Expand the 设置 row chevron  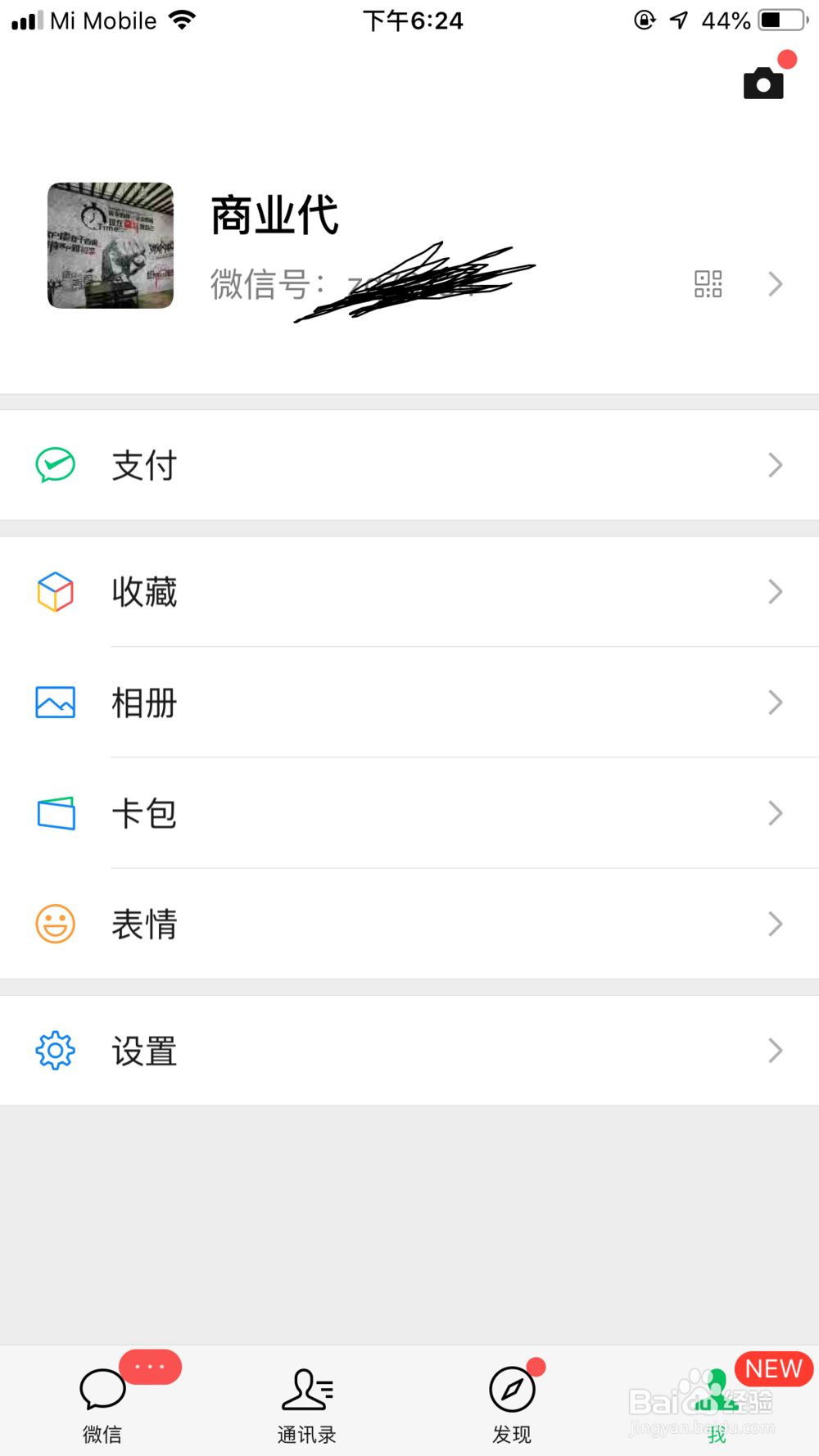[775, 1051]
